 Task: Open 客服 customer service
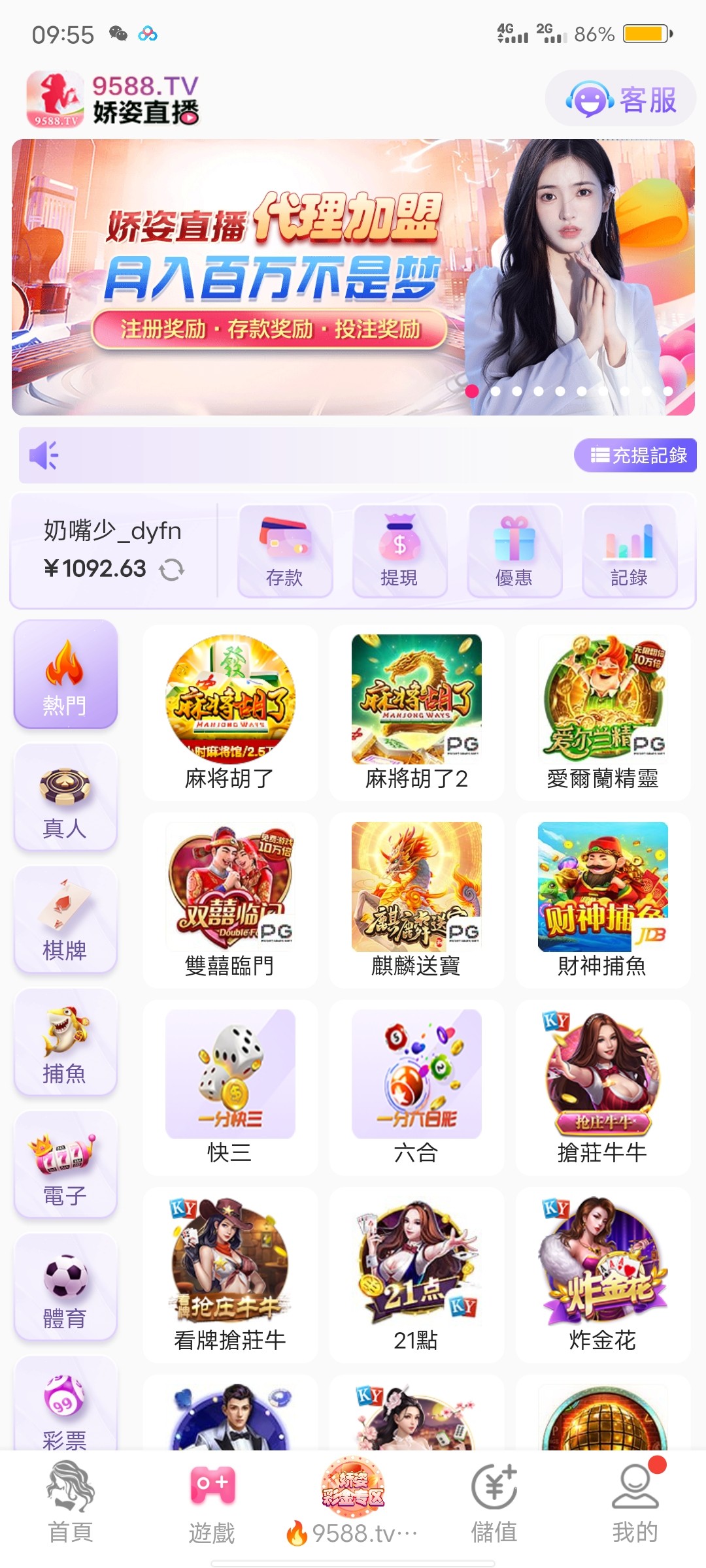point(620,99)
